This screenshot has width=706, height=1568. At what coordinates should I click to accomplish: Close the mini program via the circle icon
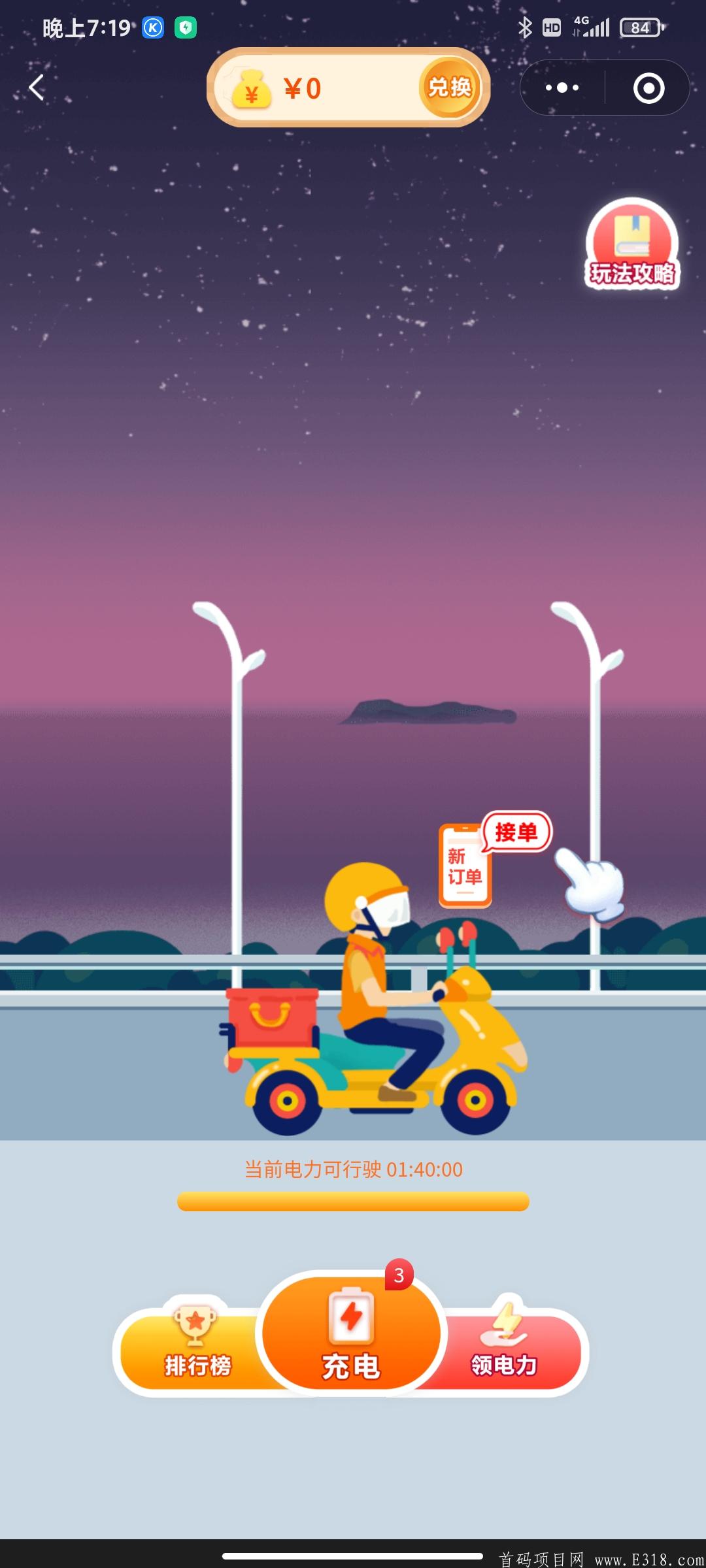click(x=648, y=88)
